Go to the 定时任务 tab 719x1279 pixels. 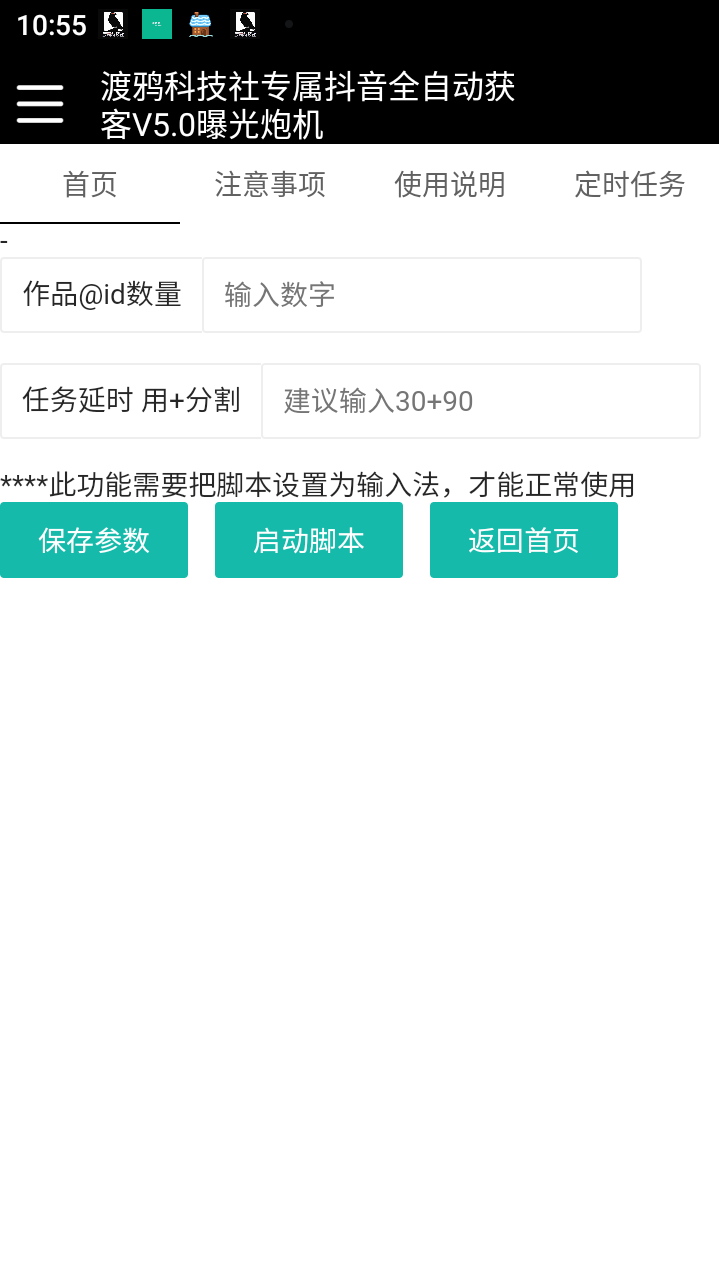(630, 184)
